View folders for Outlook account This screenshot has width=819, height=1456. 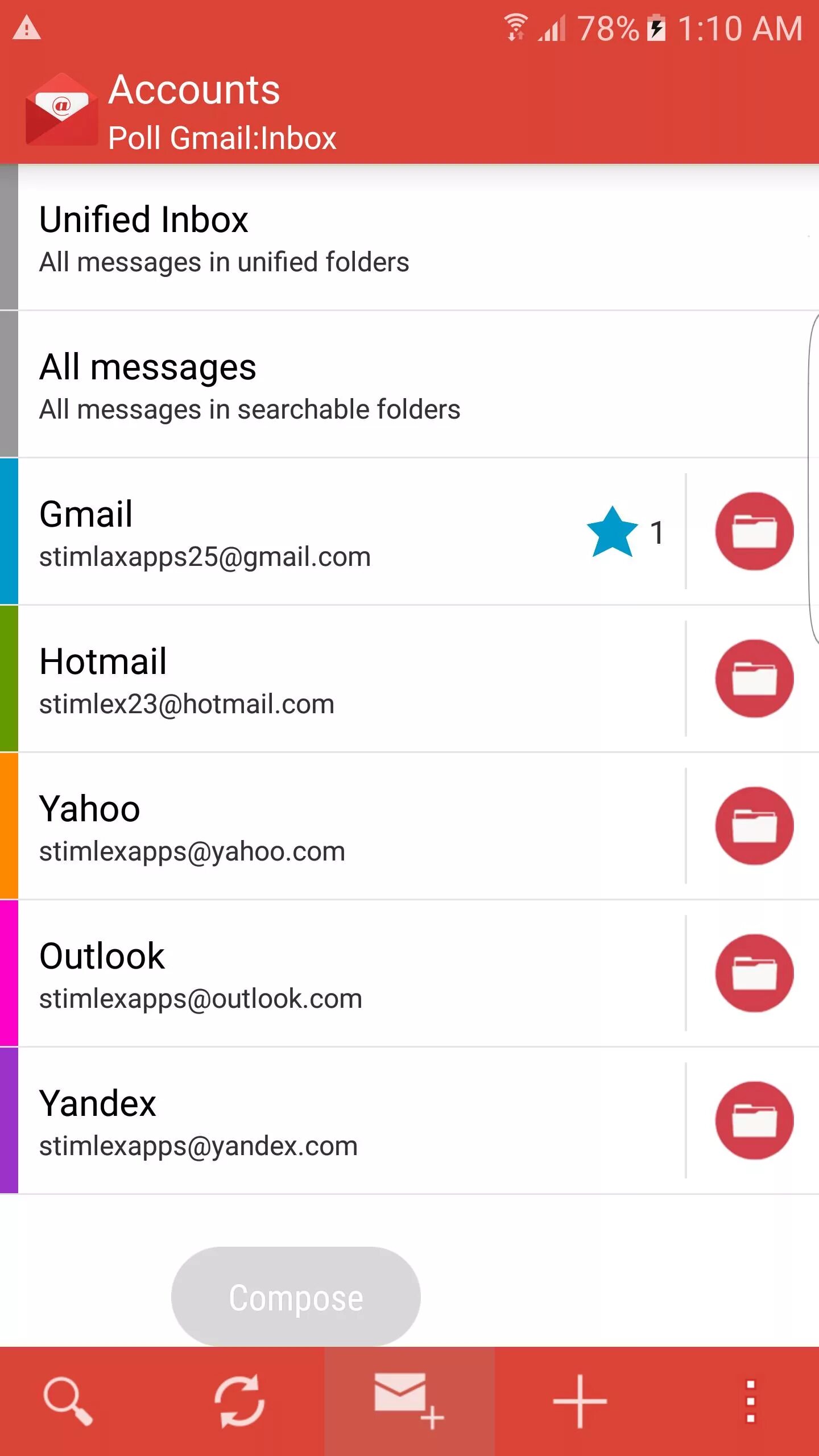(x=754, y=973)
